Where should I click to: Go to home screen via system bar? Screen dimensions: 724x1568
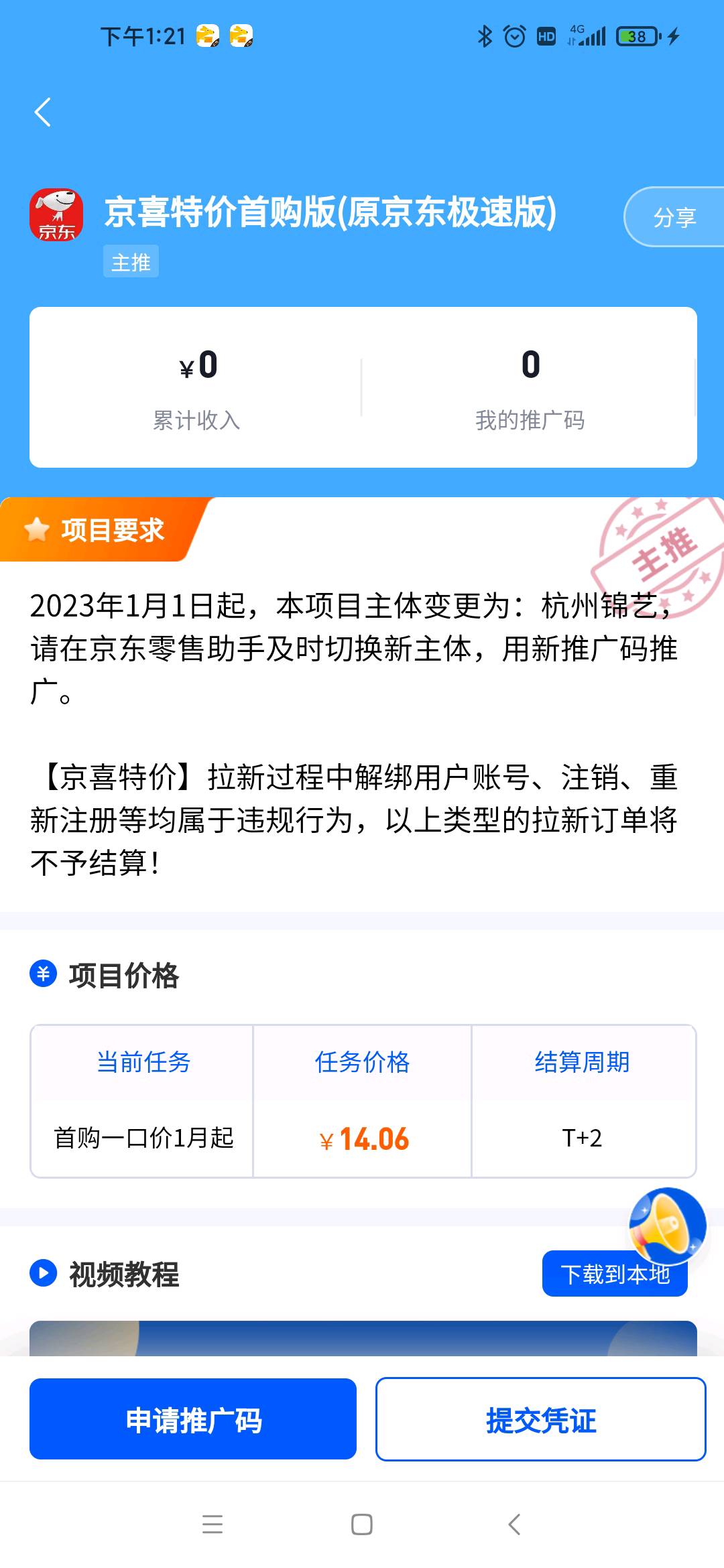362,1524
